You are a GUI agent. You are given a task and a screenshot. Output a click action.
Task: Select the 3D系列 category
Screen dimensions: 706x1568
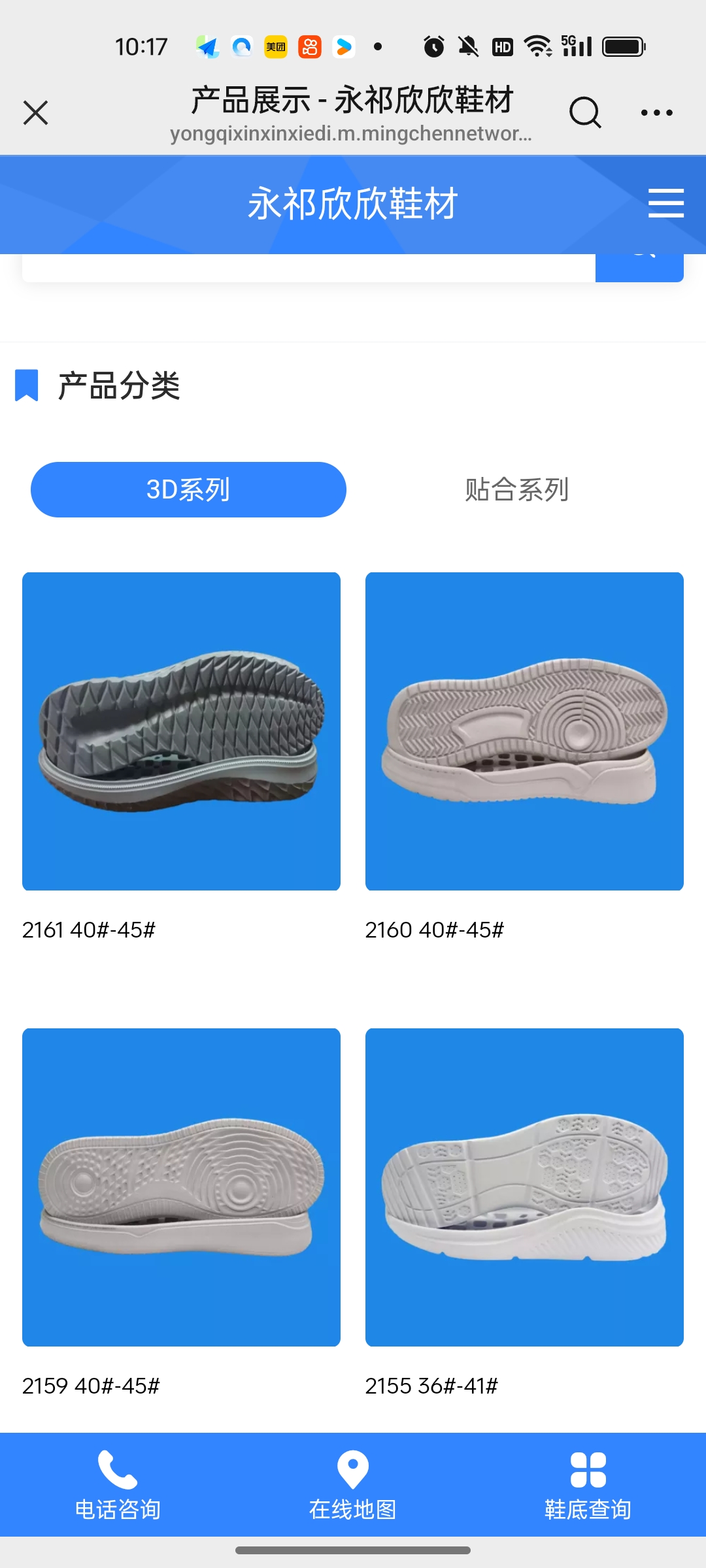coord(188,489)
